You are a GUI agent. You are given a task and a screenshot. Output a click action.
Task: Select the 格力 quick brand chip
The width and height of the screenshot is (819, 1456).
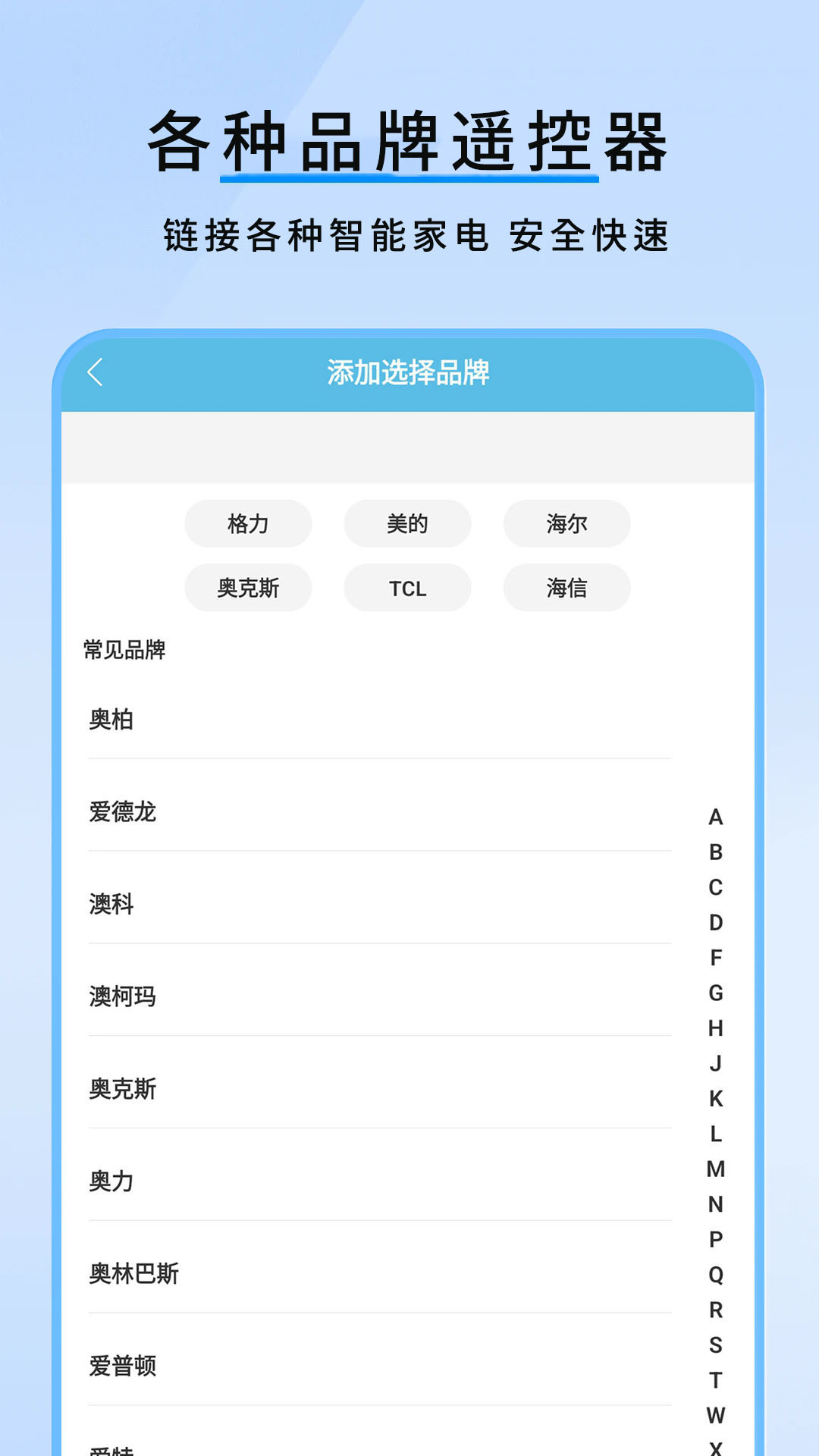[x=248, y=523]
